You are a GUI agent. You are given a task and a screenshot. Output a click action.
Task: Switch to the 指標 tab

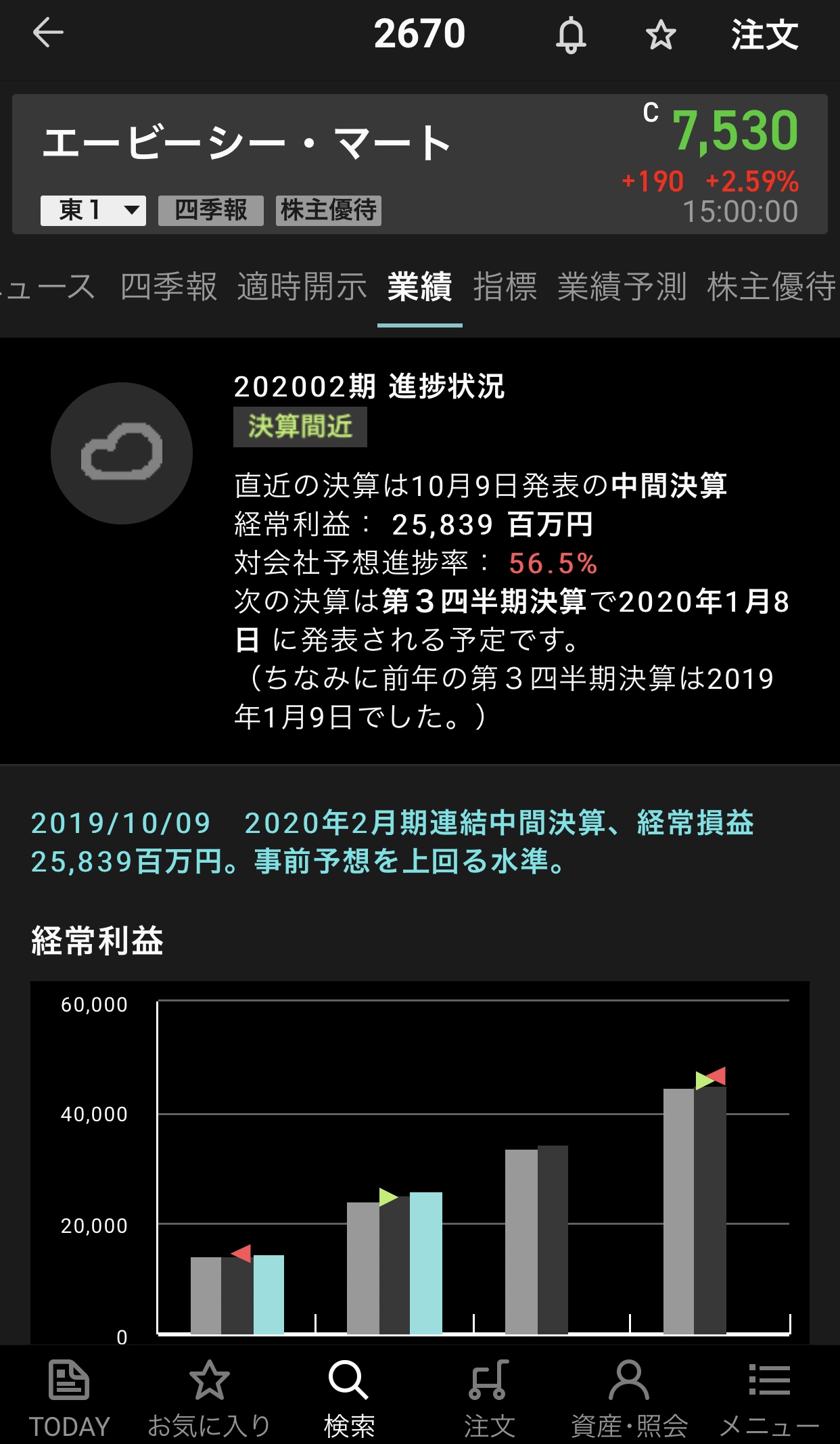tap(505, 286)
